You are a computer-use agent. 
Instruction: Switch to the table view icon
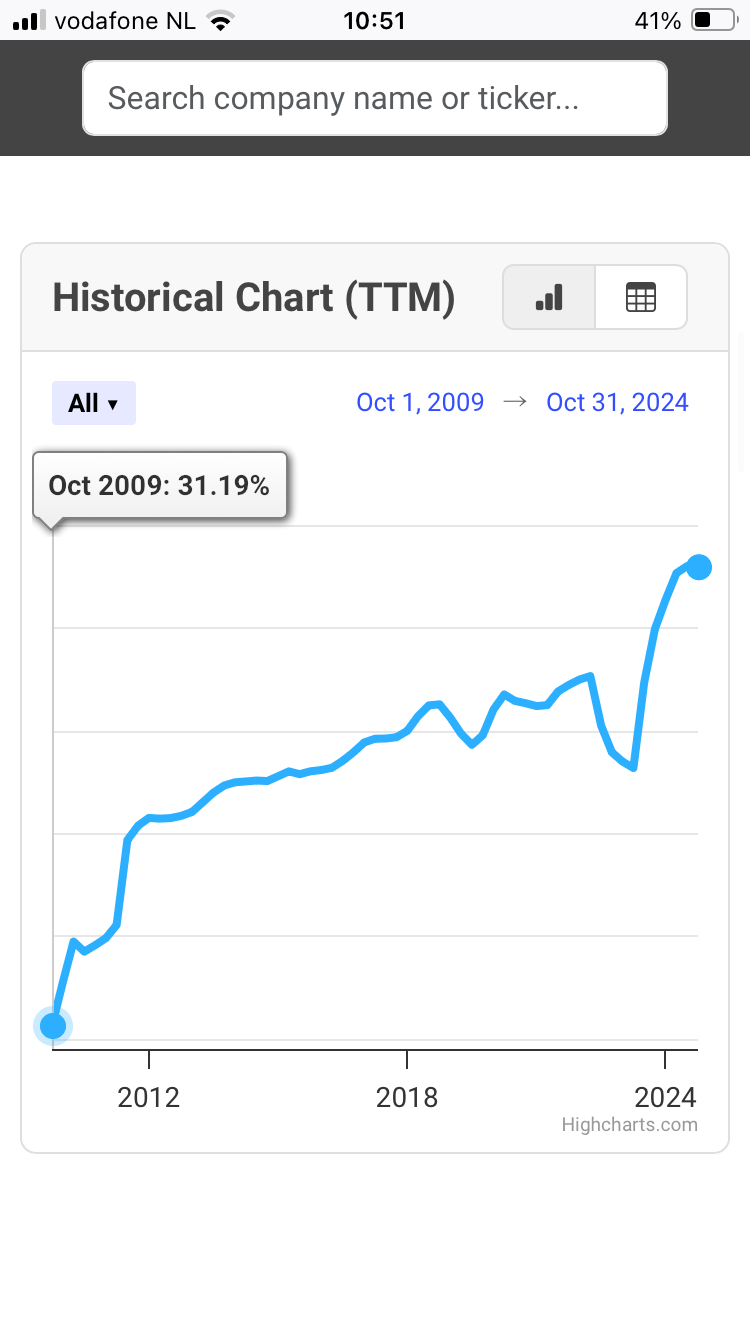[641, 297]
